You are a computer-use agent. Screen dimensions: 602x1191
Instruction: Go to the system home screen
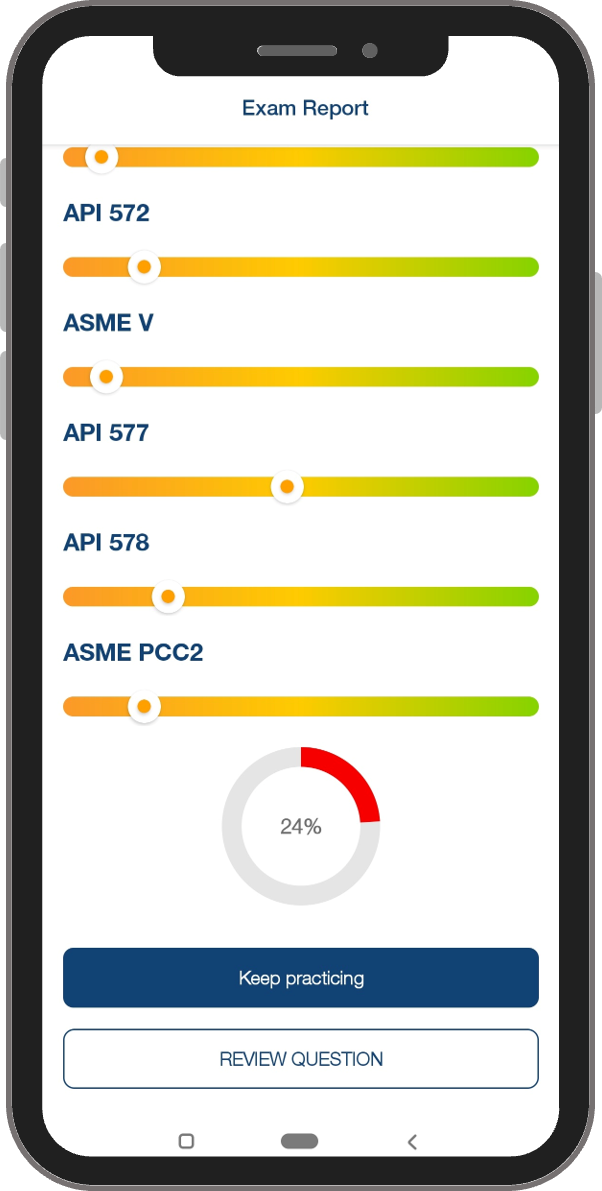click(x=299, y=1141)
